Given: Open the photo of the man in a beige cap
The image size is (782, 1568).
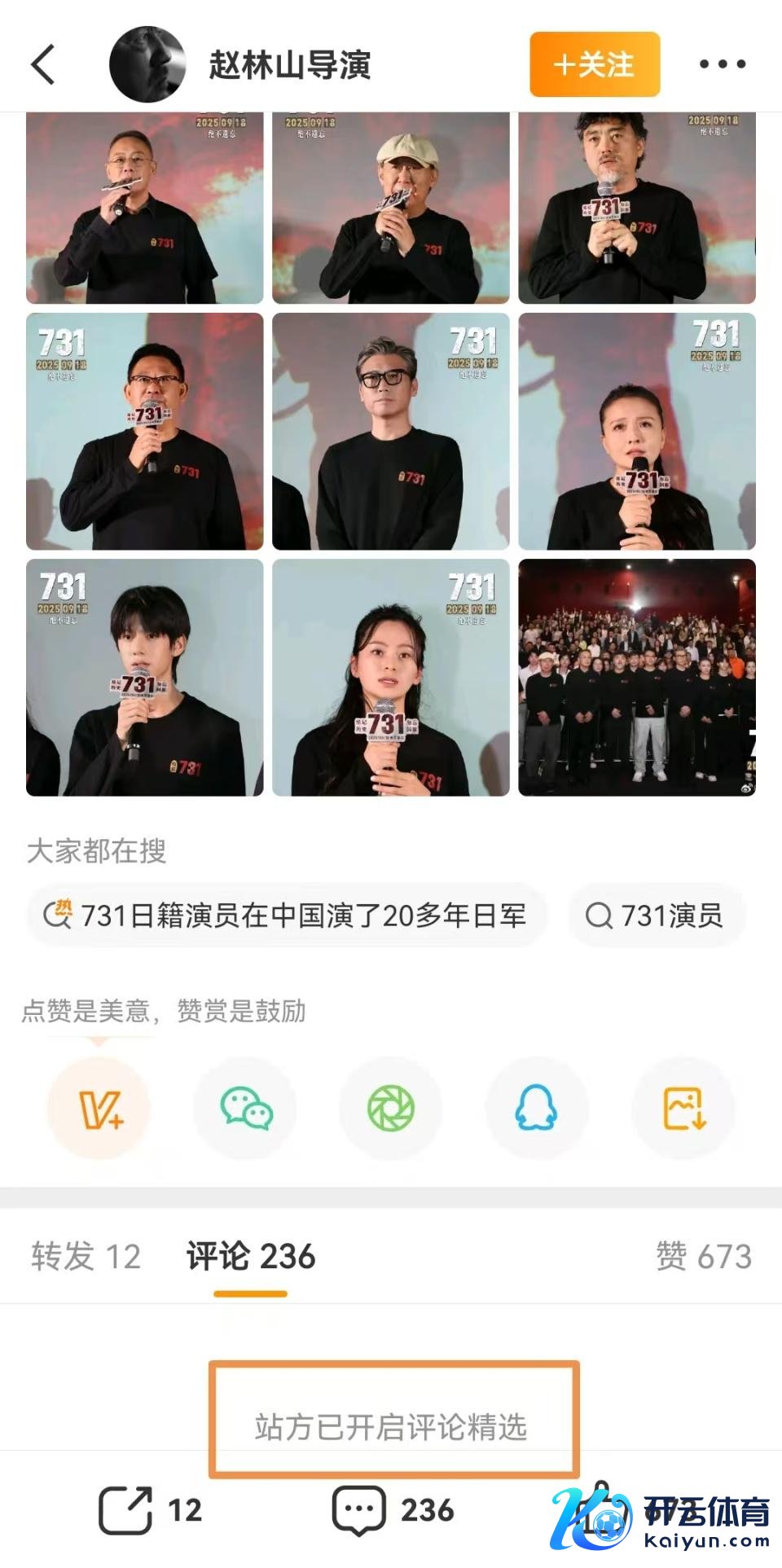Looking at the screenshot, I should (x=391, y=209).
